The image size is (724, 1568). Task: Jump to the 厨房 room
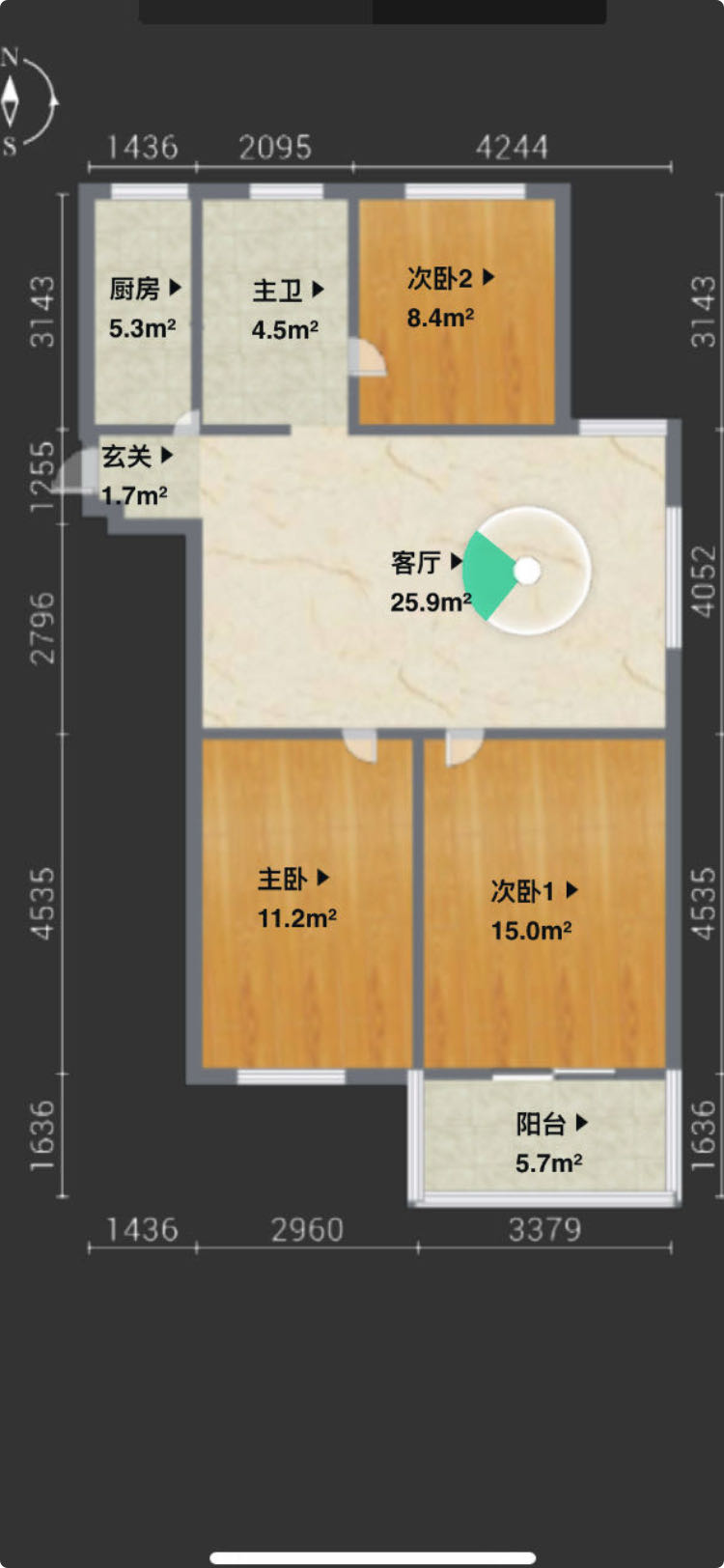pyautogui.click(x=145, y=288)
